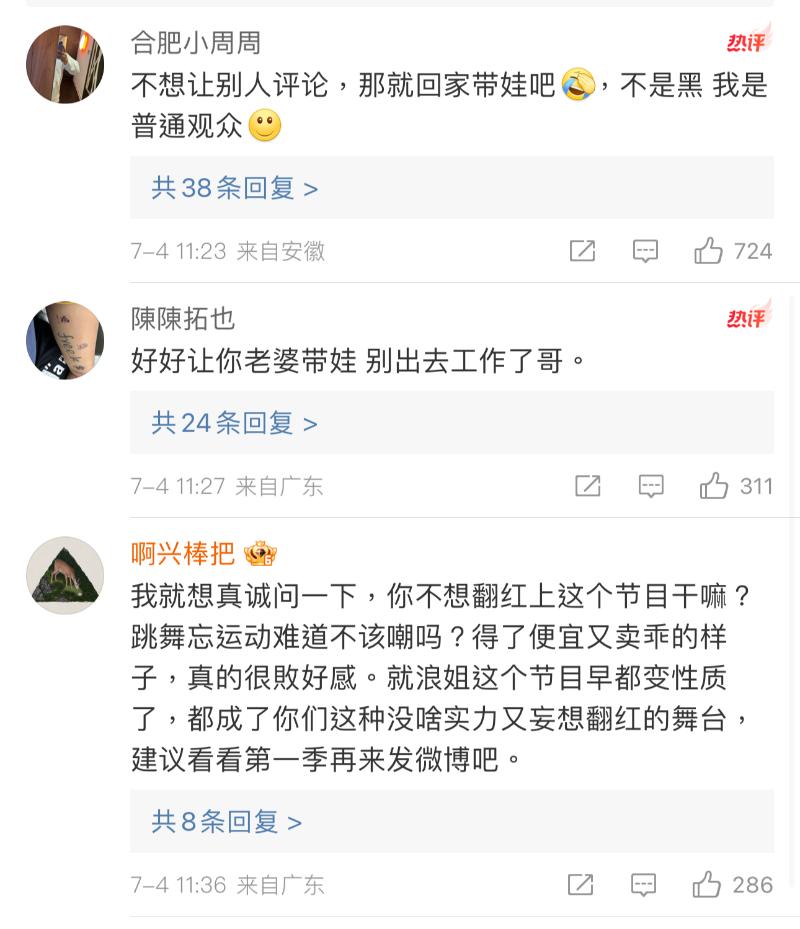Tap the username 陳陳拓也
This screenshot has width=800, height=929.
pyautogui.click(x=183, y=318)
